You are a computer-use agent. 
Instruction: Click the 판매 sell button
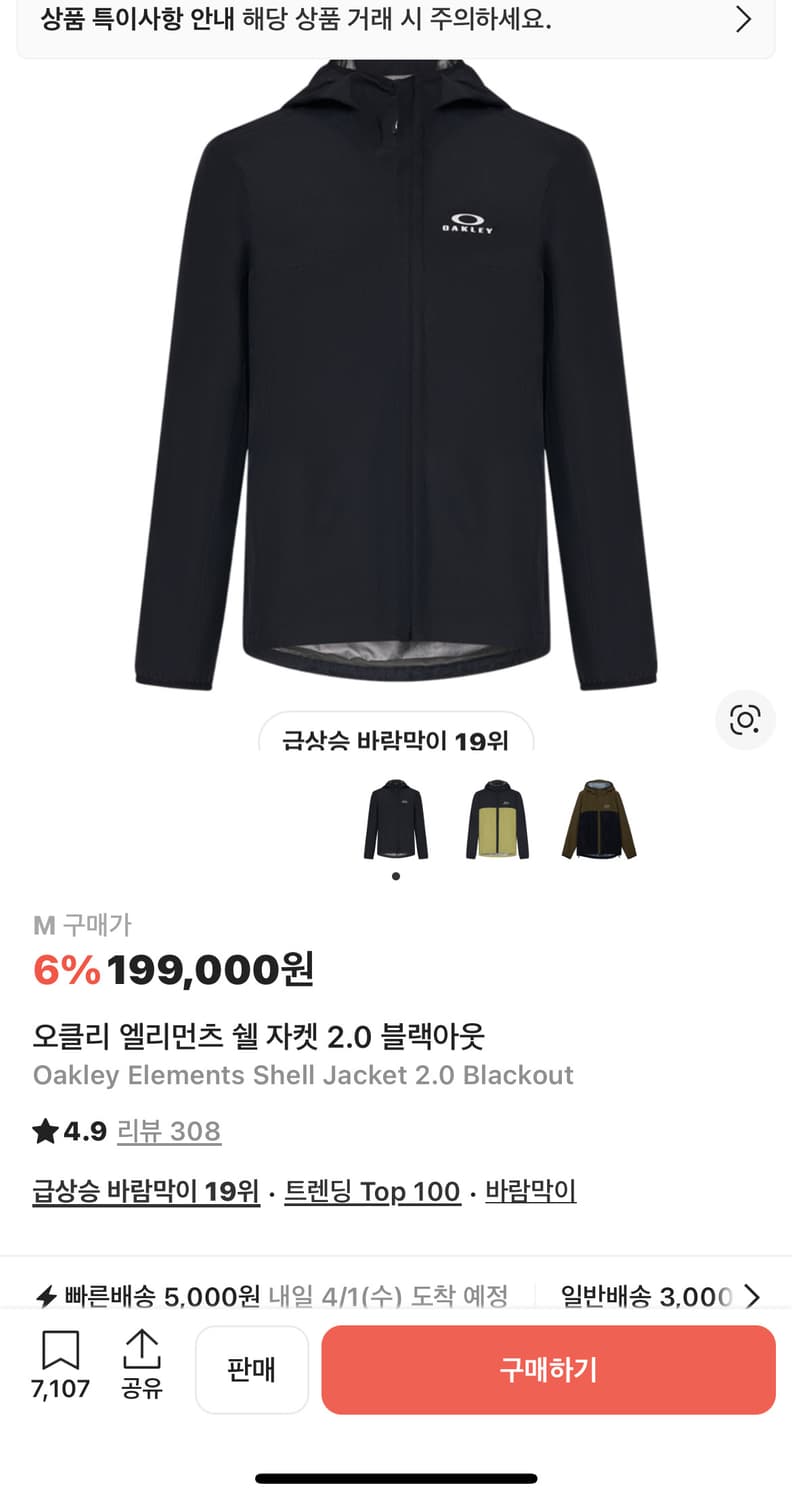251,1370
